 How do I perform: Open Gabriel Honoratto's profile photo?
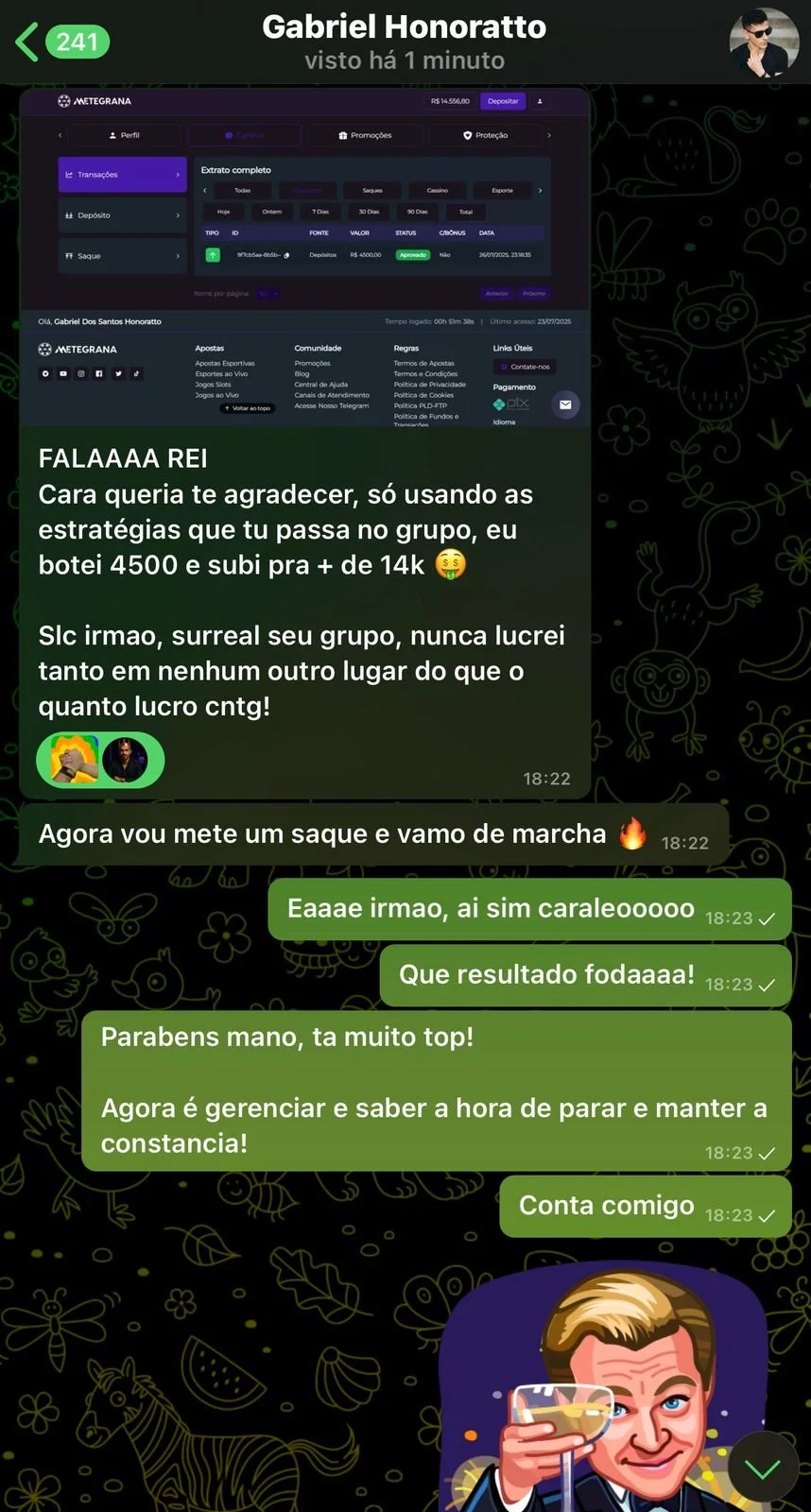coord(764,43)
